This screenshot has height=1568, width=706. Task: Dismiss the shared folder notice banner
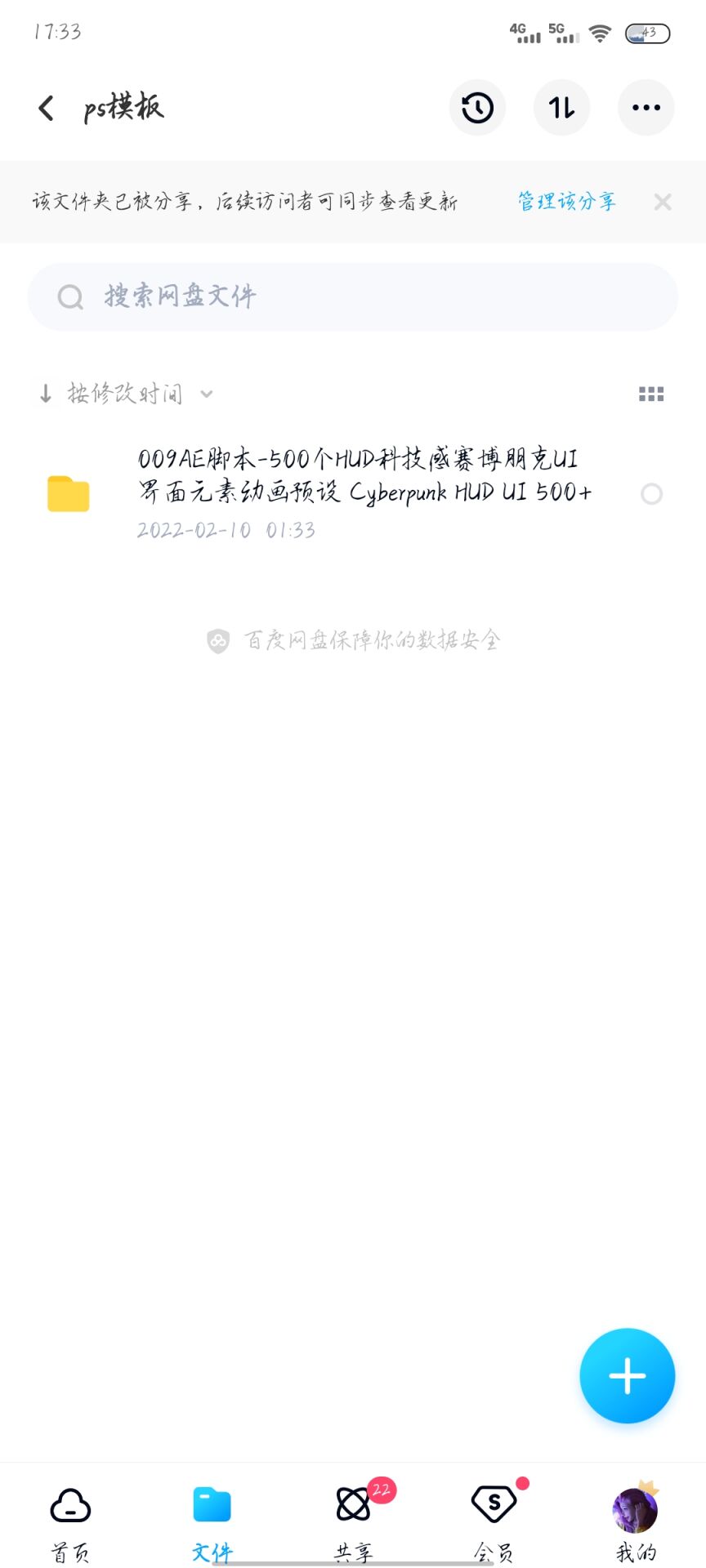(x=663, y=202)
